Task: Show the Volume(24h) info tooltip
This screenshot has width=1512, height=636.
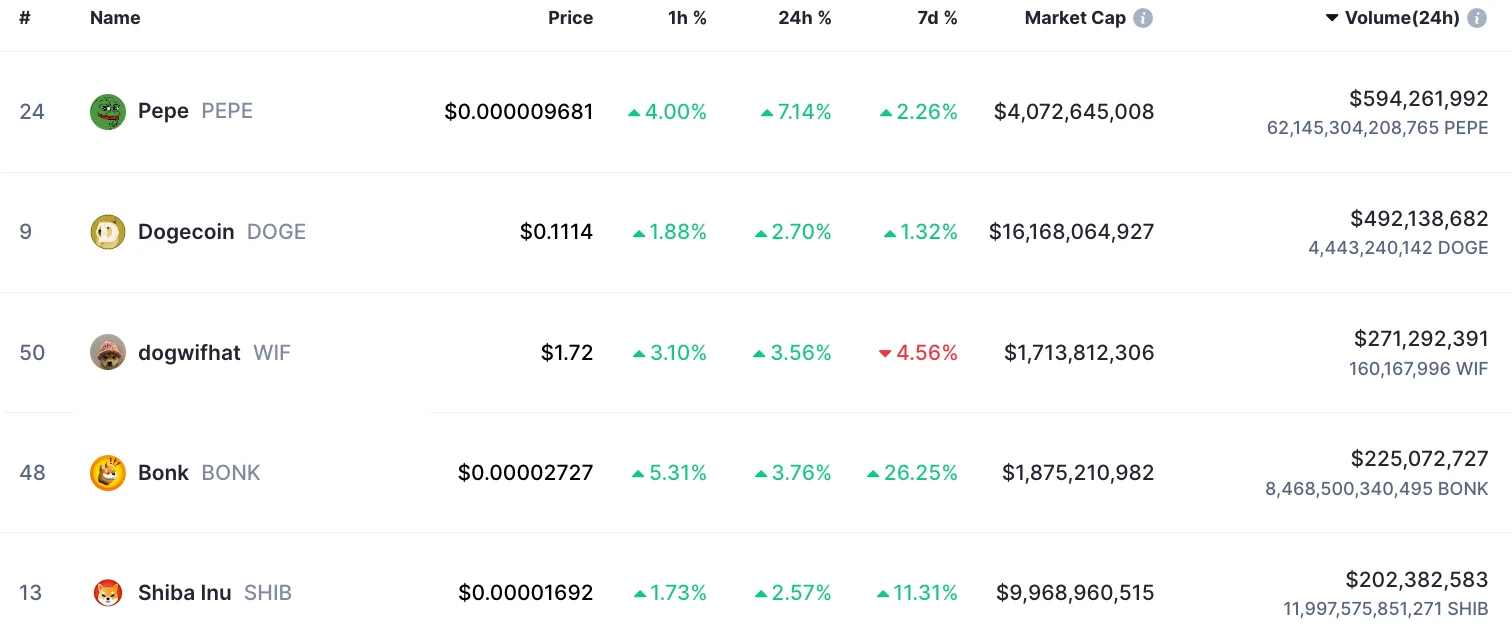Action: 1476,18
